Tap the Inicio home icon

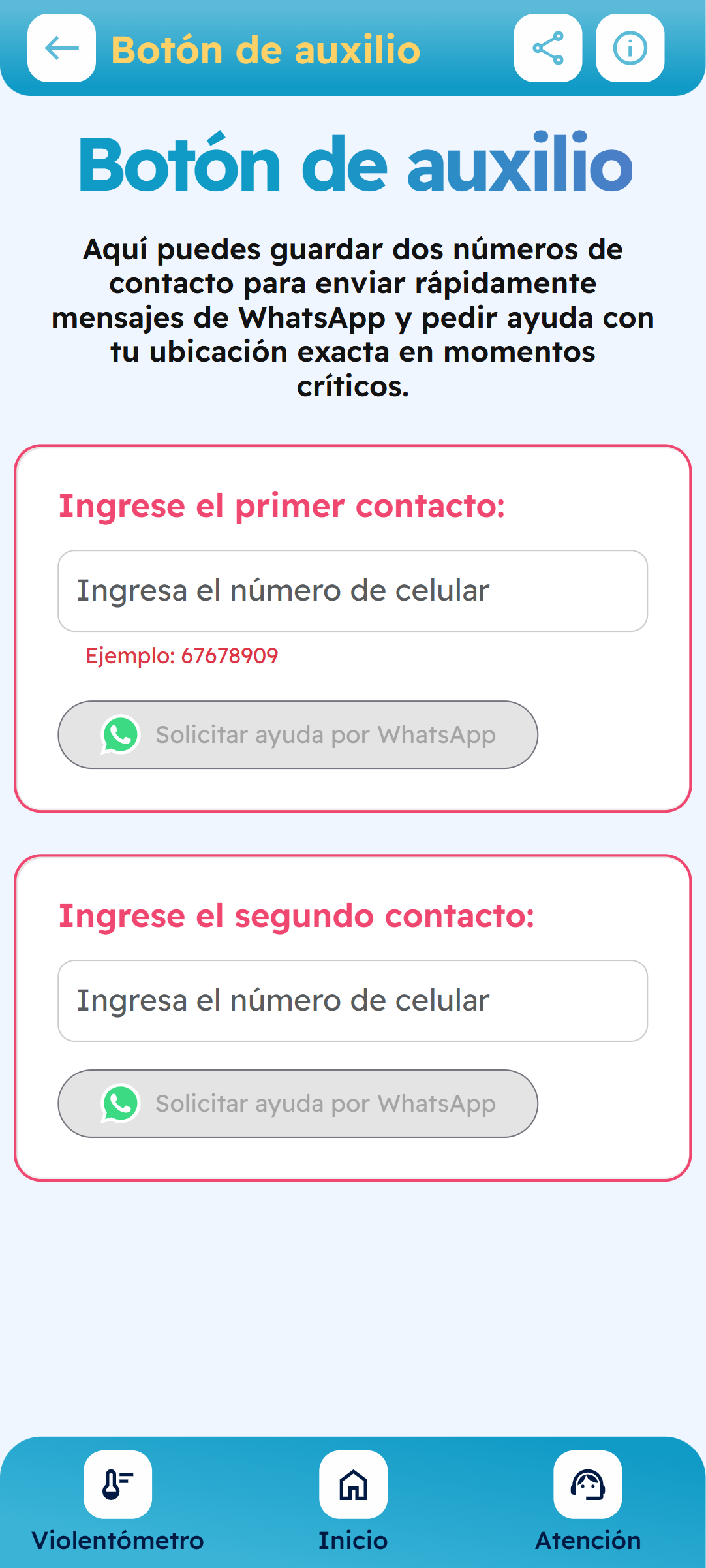(353, 1485)
